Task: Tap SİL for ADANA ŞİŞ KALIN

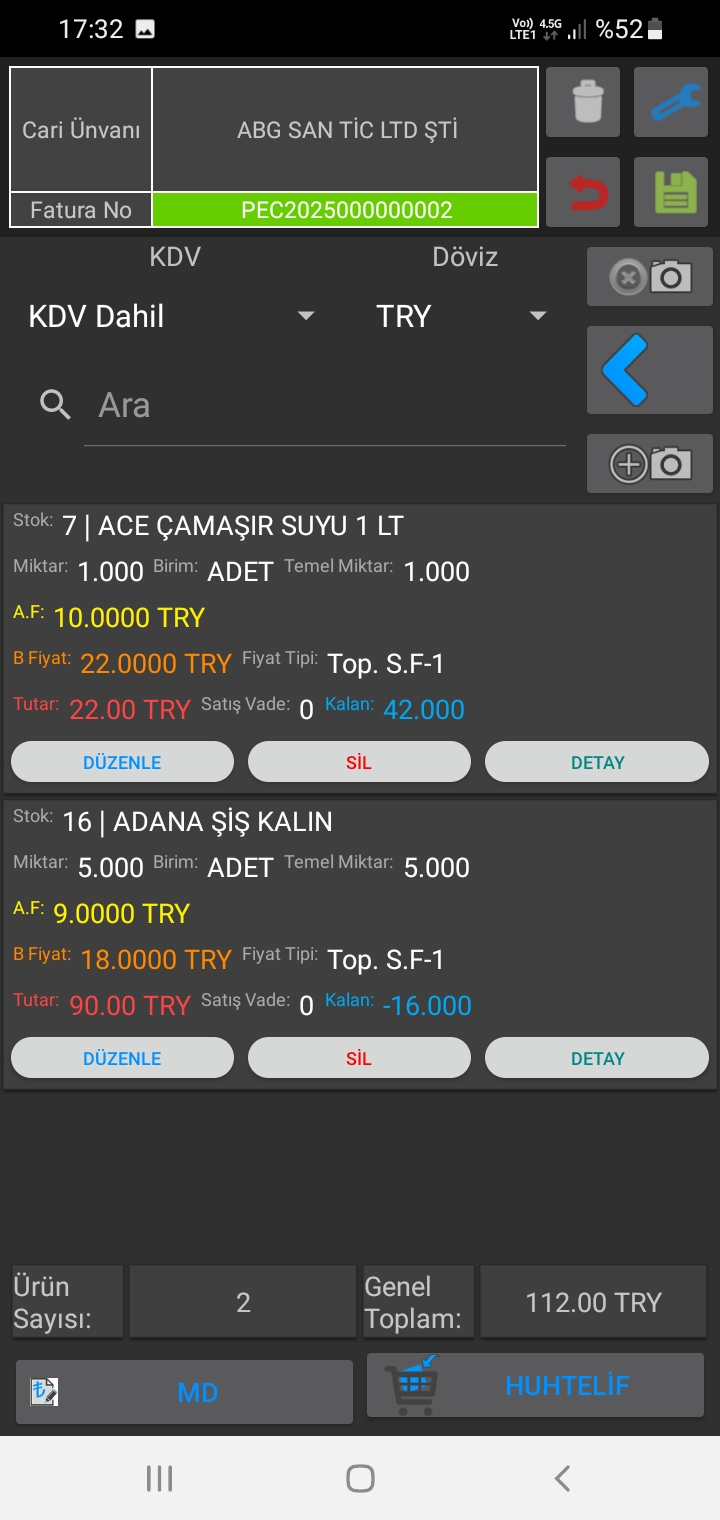Action: [x=359, y=1058]
